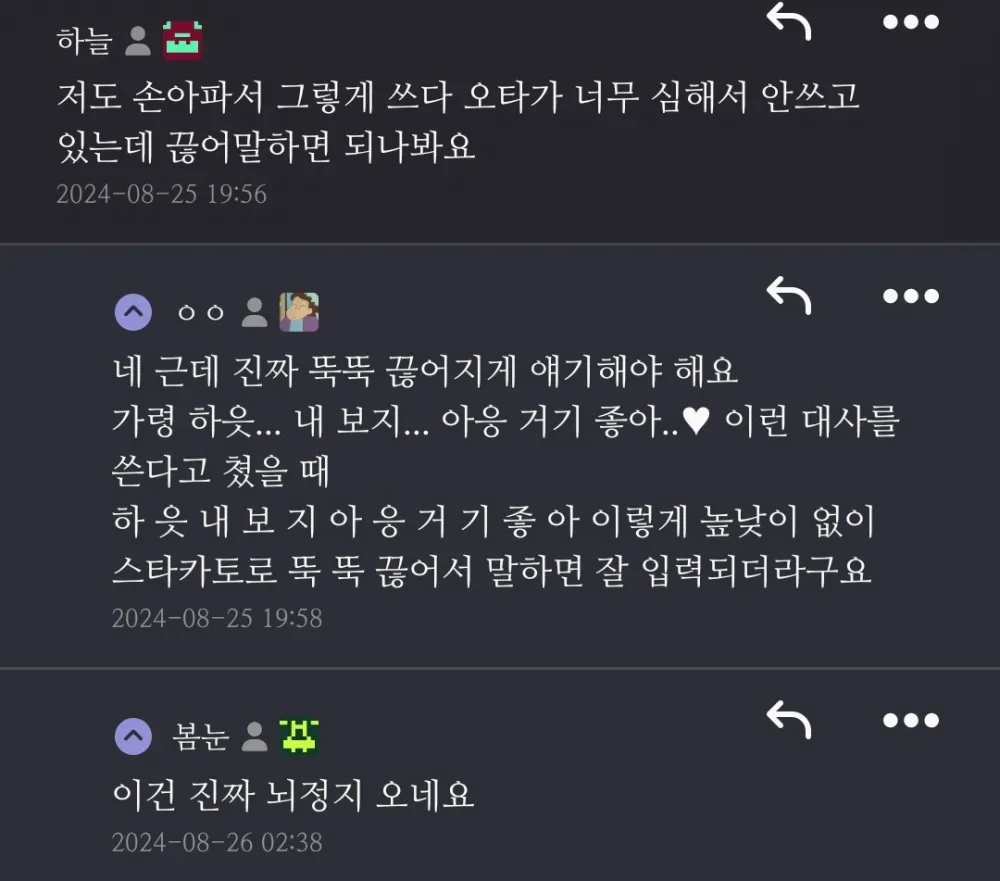The width and height of the screenshot is (1000, 881).
Task: Reply to ㅇㅇ's comment
Action: pyautogui.click(x=788, y=296)
